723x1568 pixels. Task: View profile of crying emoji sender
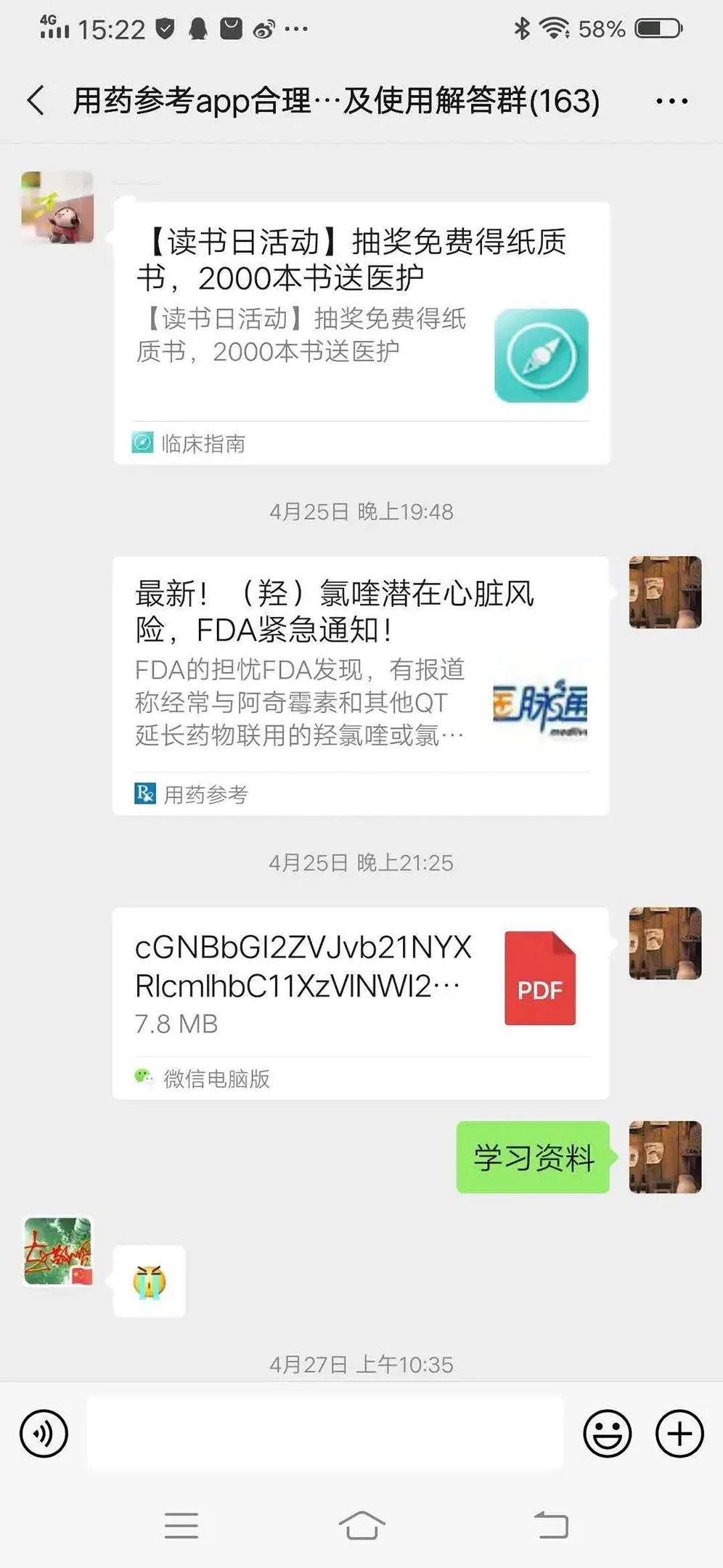[58, 1252]
